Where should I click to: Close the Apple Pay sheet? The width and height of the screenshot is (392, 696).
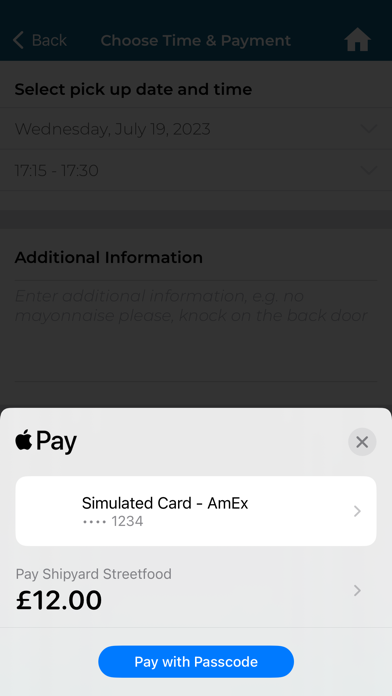(362, 442)
